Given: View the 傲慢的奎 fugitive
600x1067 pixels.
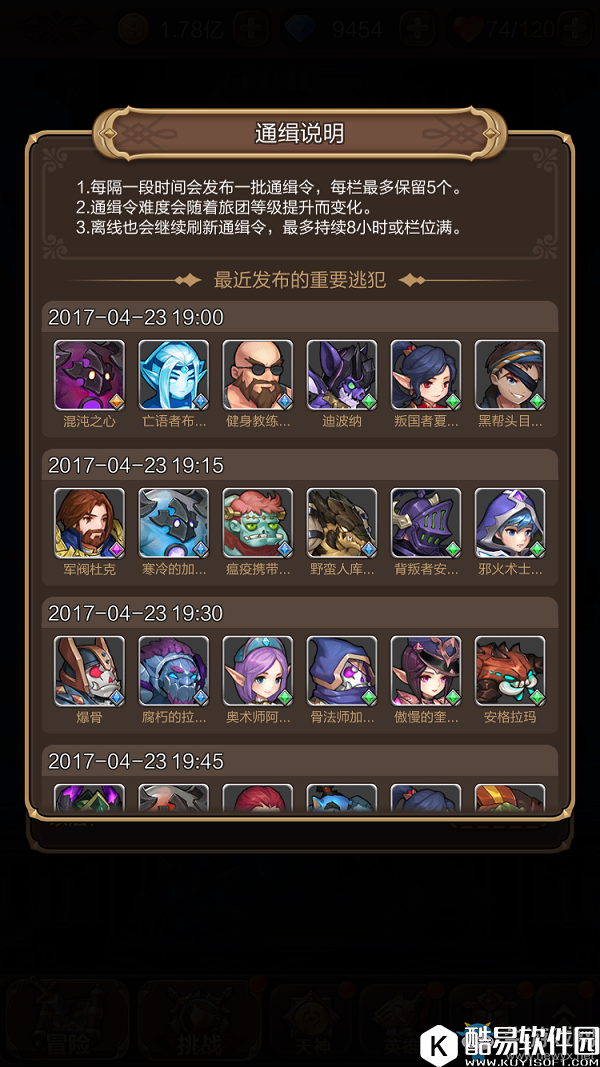Looking at the screenshot, I should point(426,671).
